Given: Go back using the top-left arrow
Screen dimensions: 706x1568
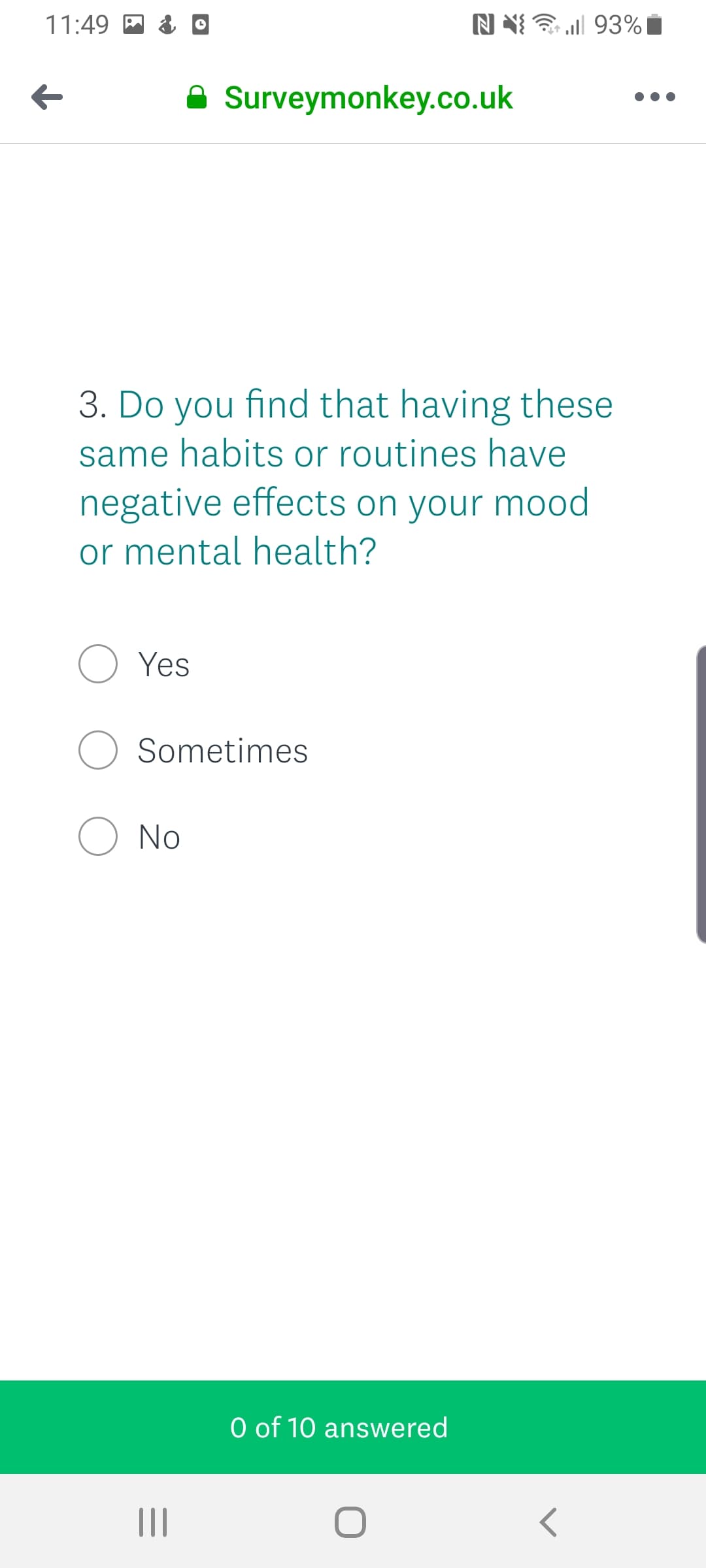Looking at the screenshot, I should coord(47,97).
